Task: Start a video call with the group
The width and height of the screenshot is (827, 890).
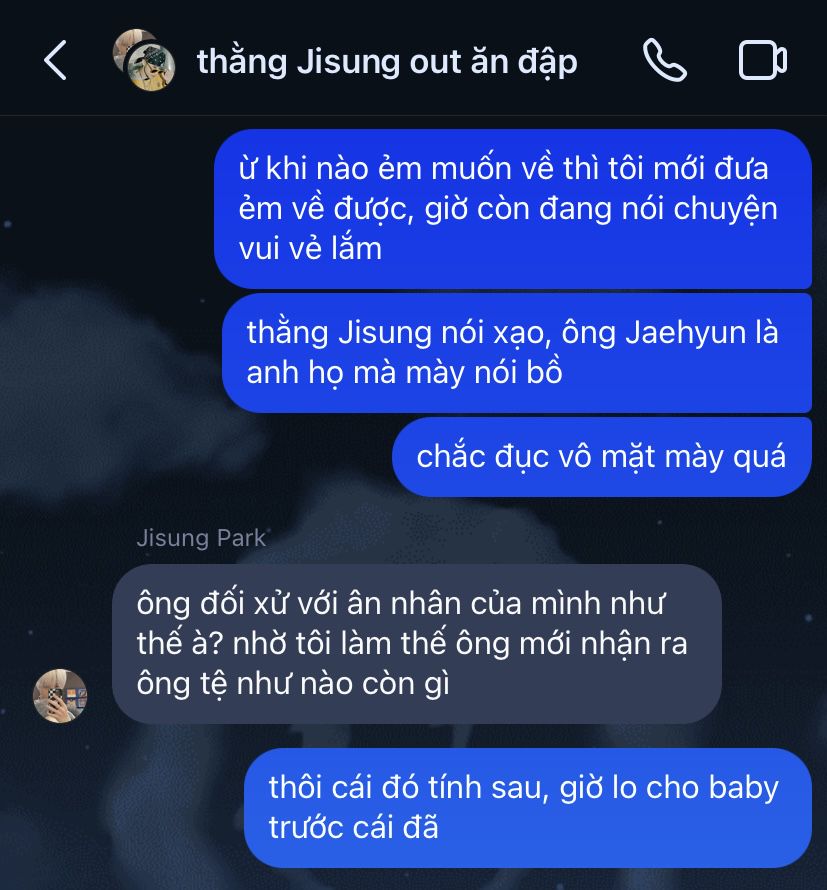Action: point(762,61)
